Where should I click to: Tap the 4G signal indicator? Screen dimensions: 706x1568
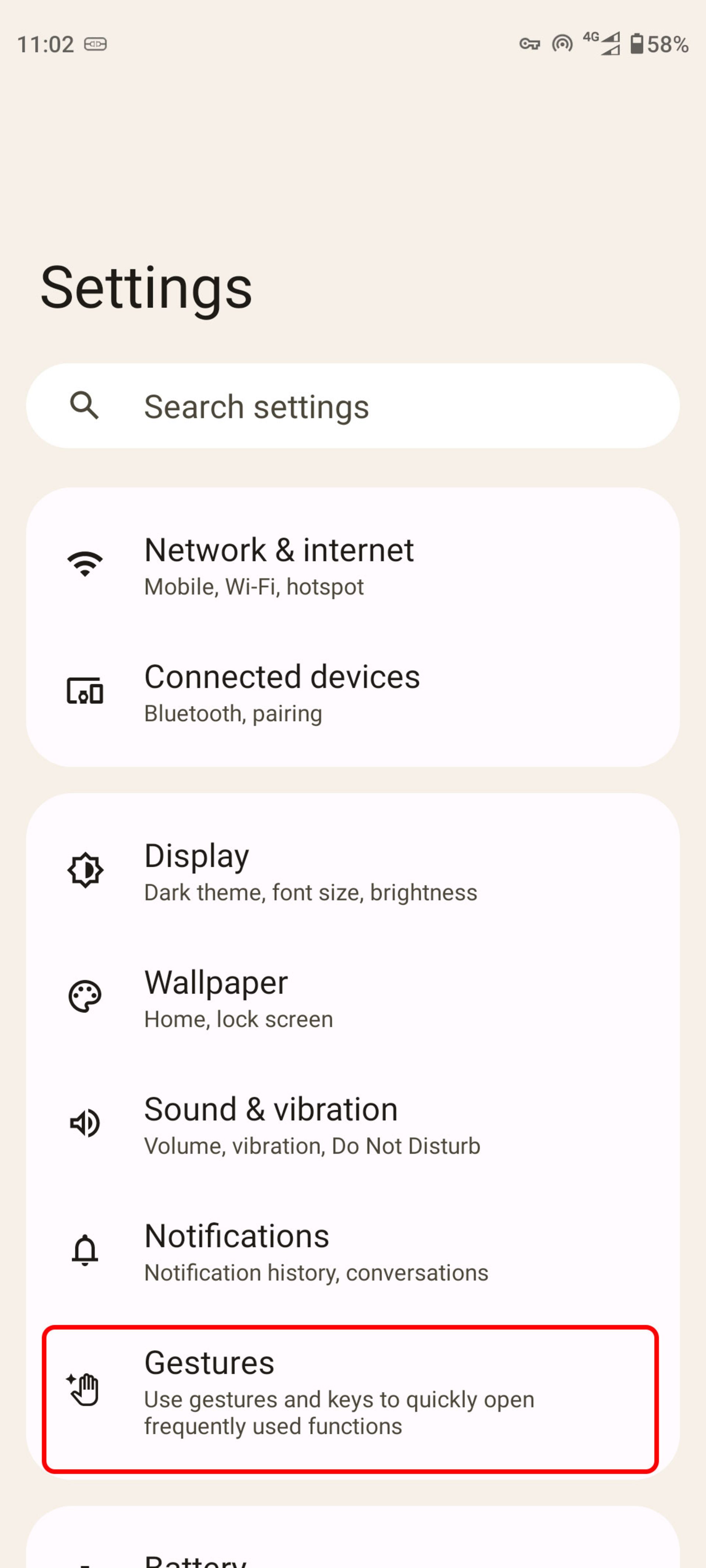(x=600, y=43)
